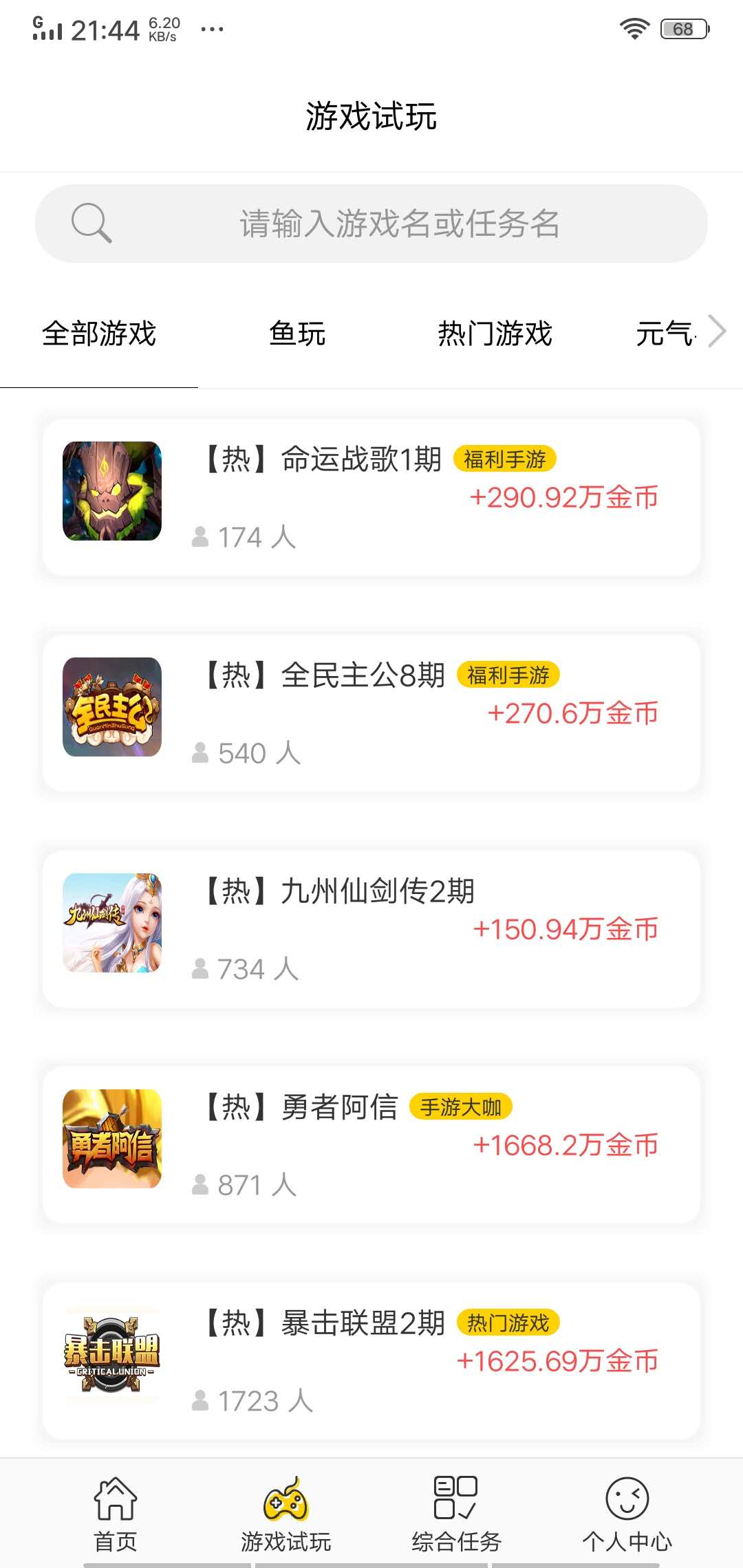Open the 鱼玩 category
This screenshot has height=1568, width=743.
point(297,333)
